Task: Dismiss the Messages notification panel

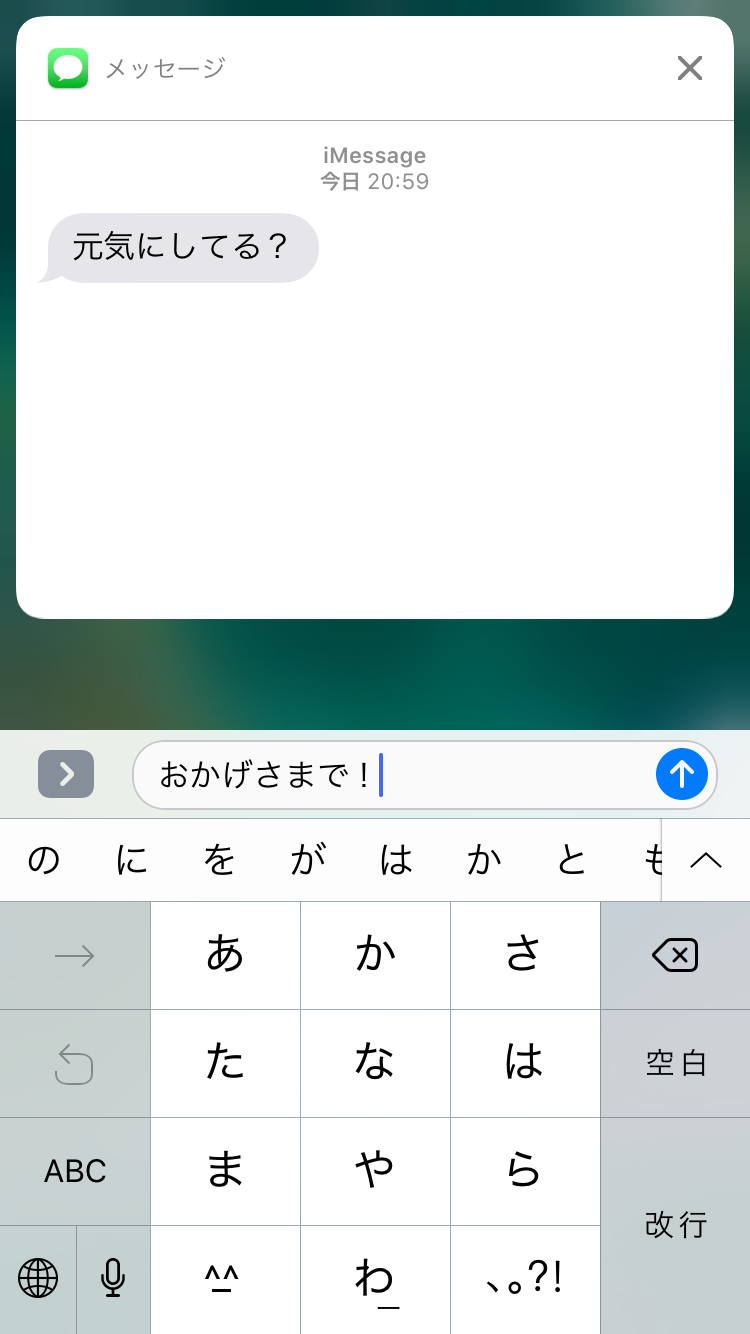Action: pos(690,68)
